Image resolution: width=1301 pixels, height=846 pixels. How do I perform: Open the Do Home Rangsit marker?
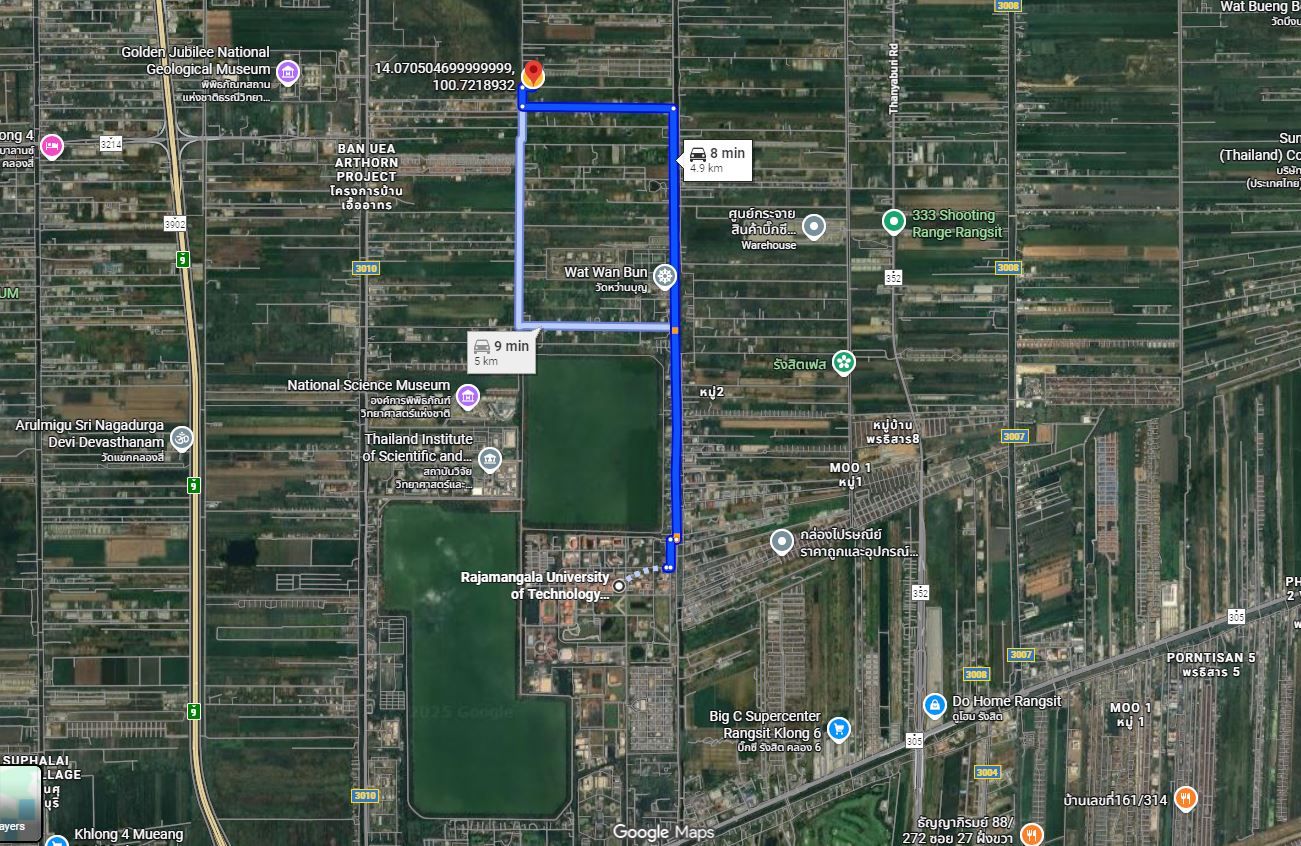point(934,705)
